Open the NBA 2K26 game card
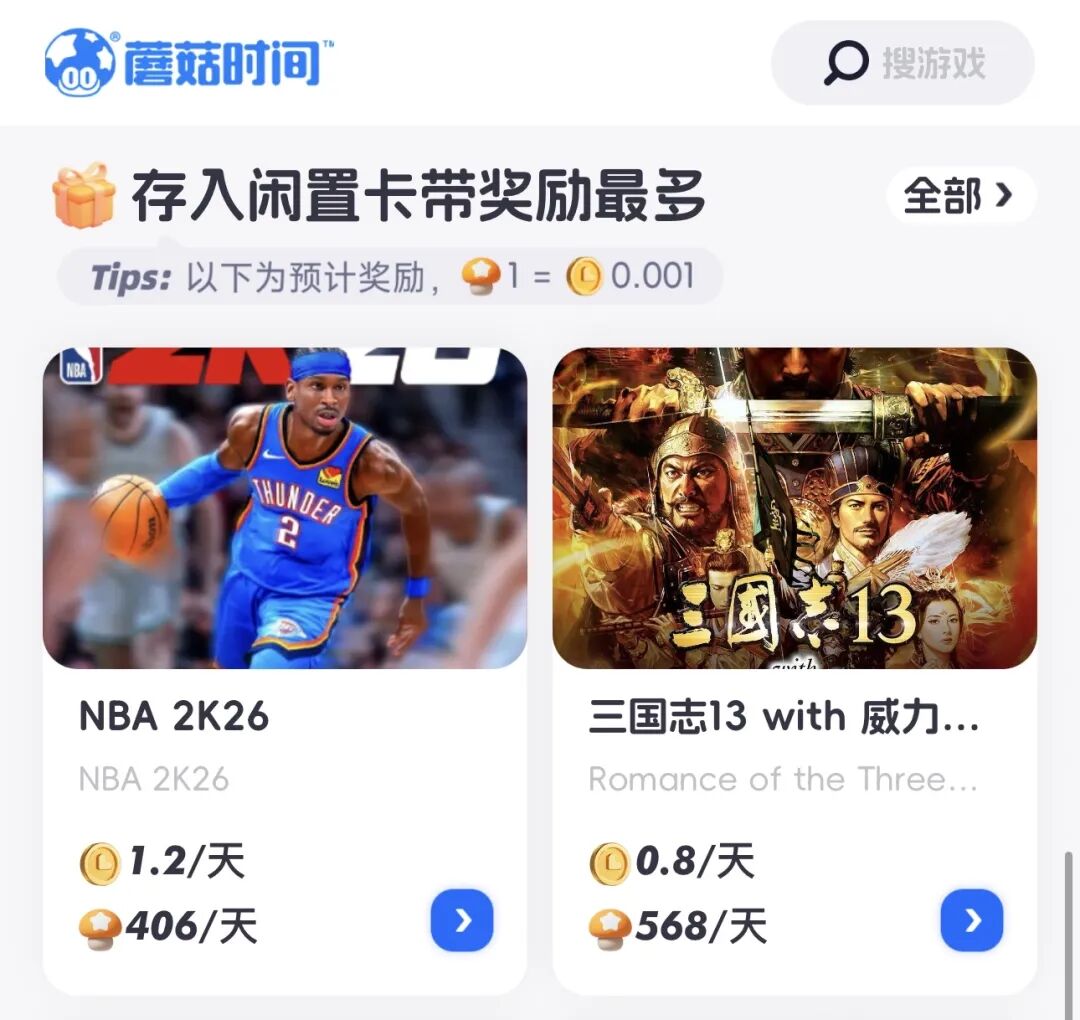 point(285,560)
